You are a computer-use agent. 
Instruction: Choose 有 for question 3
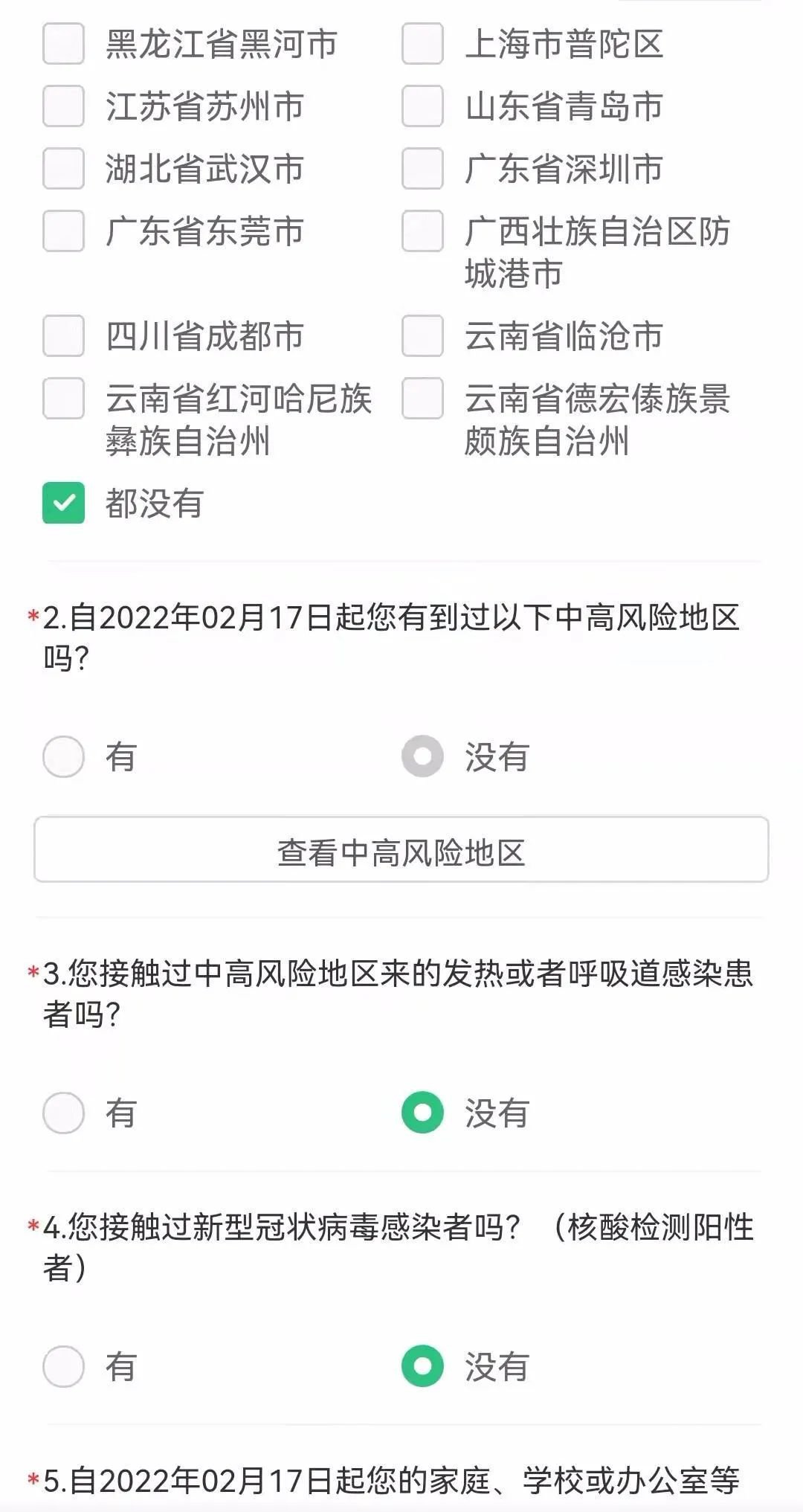coord(63,1113)
